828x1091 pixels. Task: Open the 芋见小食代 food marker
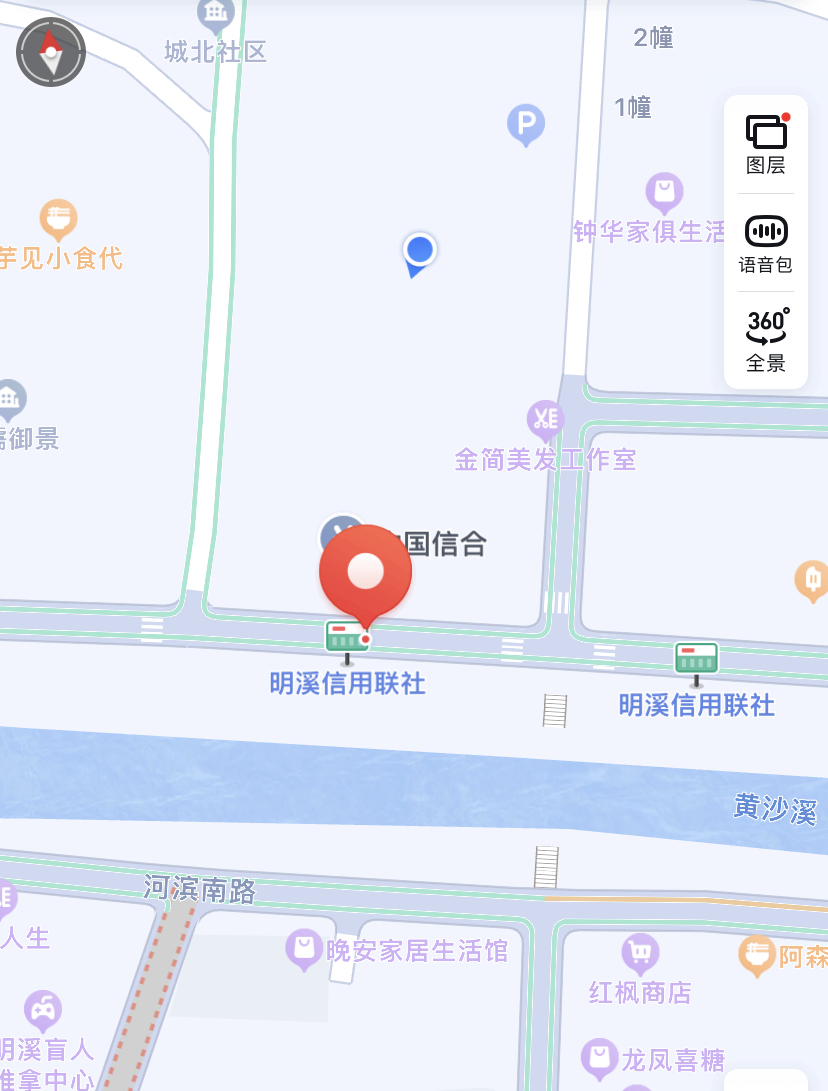point(59,218)
